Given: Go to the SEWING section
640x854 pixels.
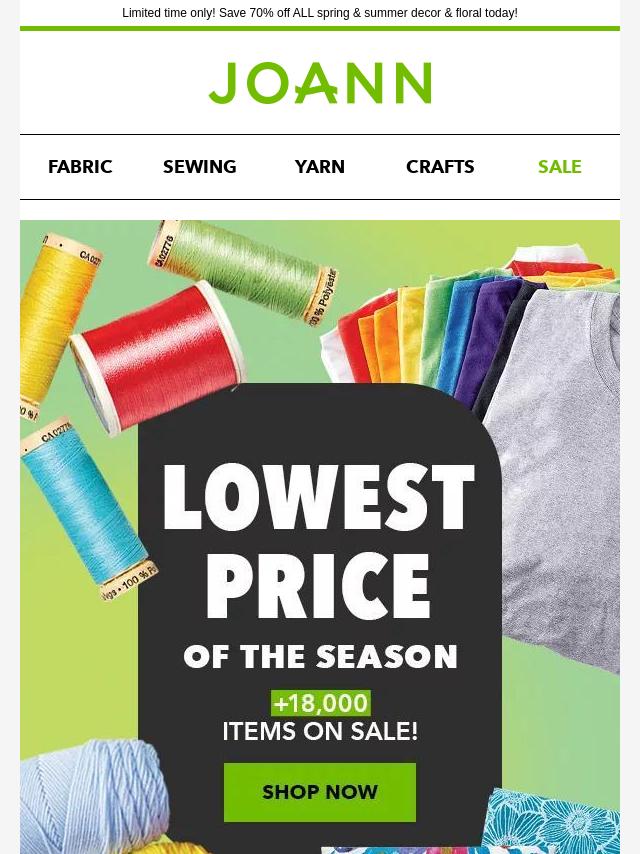Looking at the screenshot, I should (x=200, y=167).
